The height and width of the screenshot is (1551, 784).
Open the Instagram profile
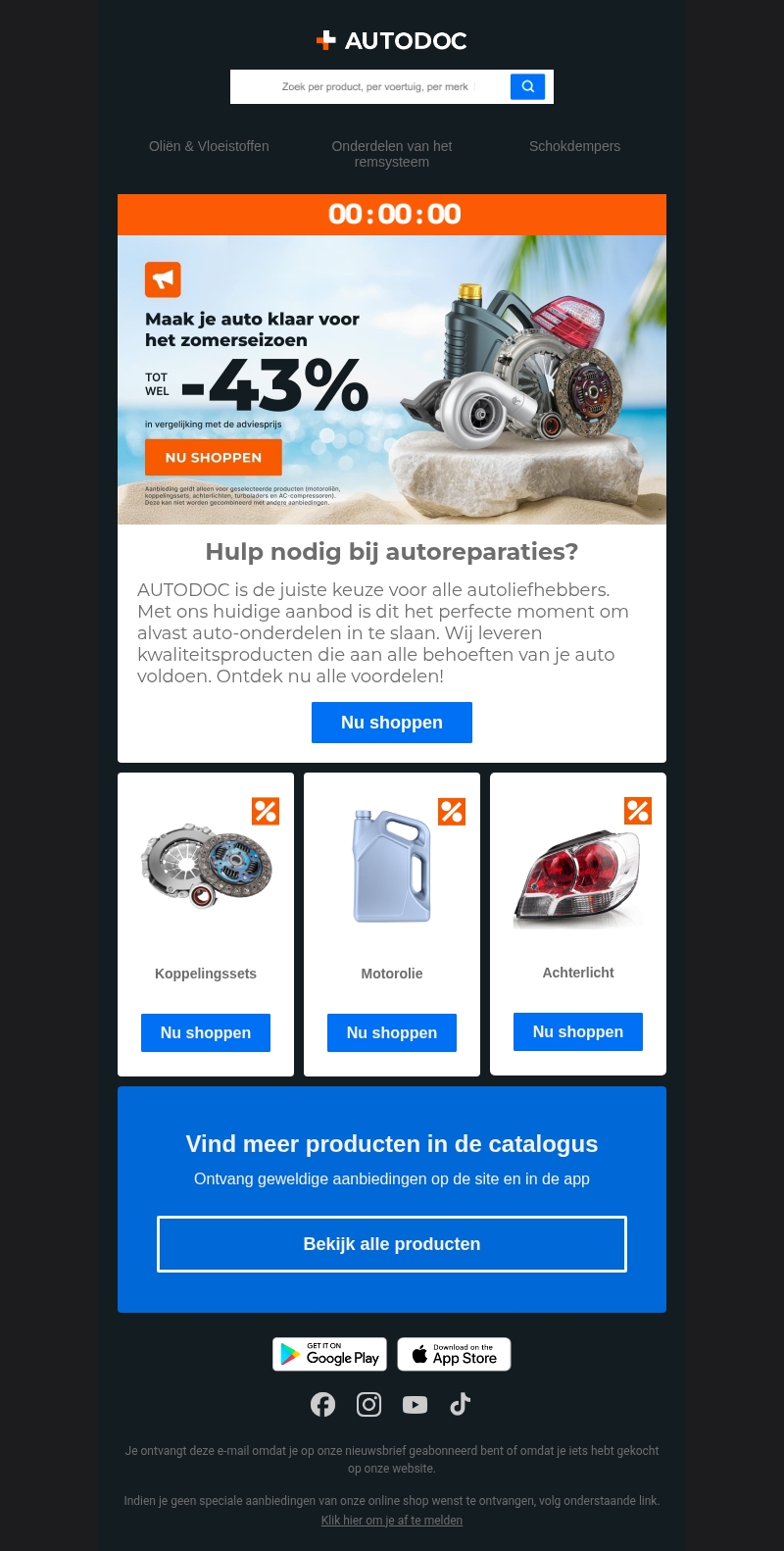368,1405
